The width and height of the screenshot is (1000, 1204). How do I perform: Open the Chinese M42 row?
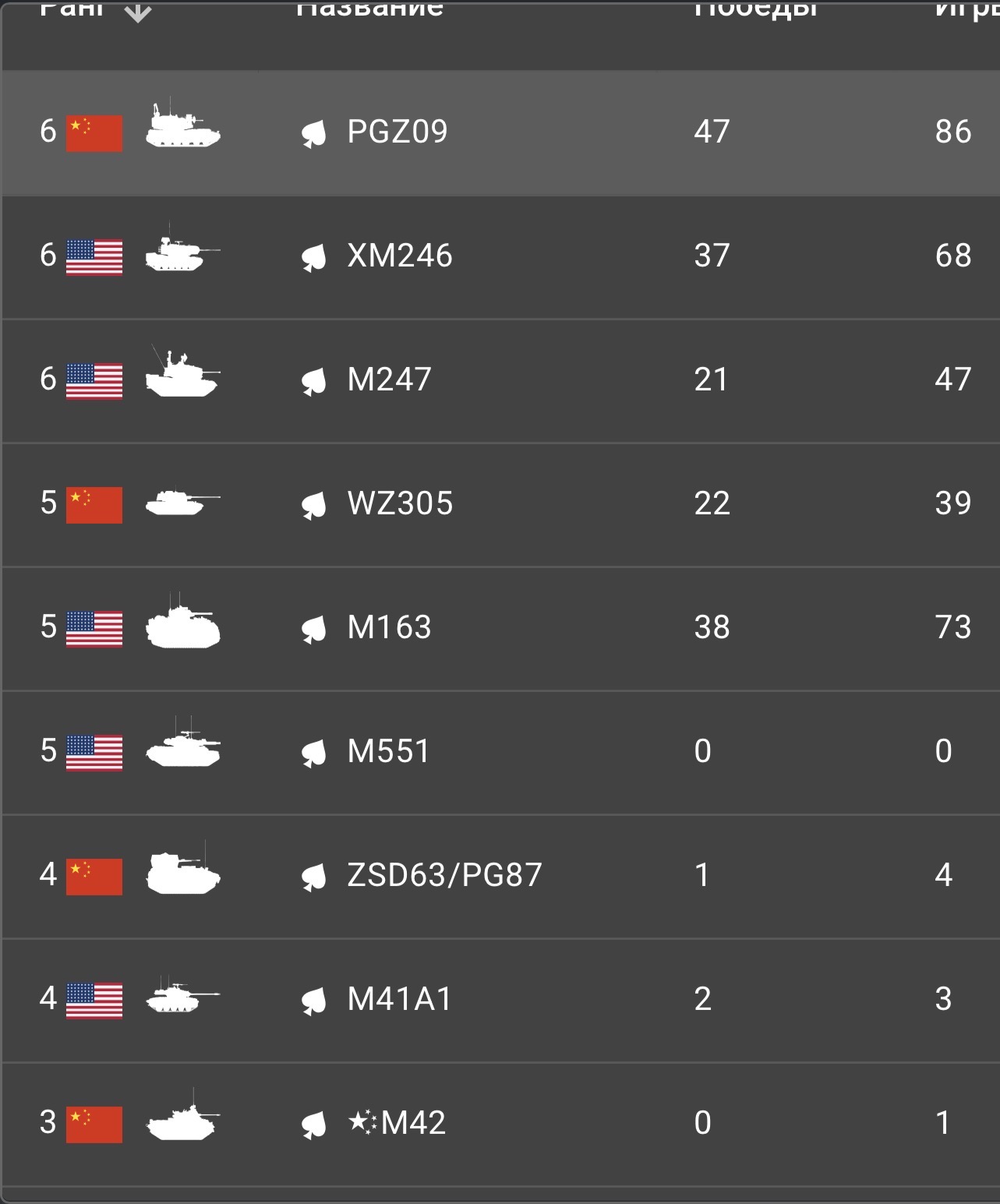(x=398, y=1123)
